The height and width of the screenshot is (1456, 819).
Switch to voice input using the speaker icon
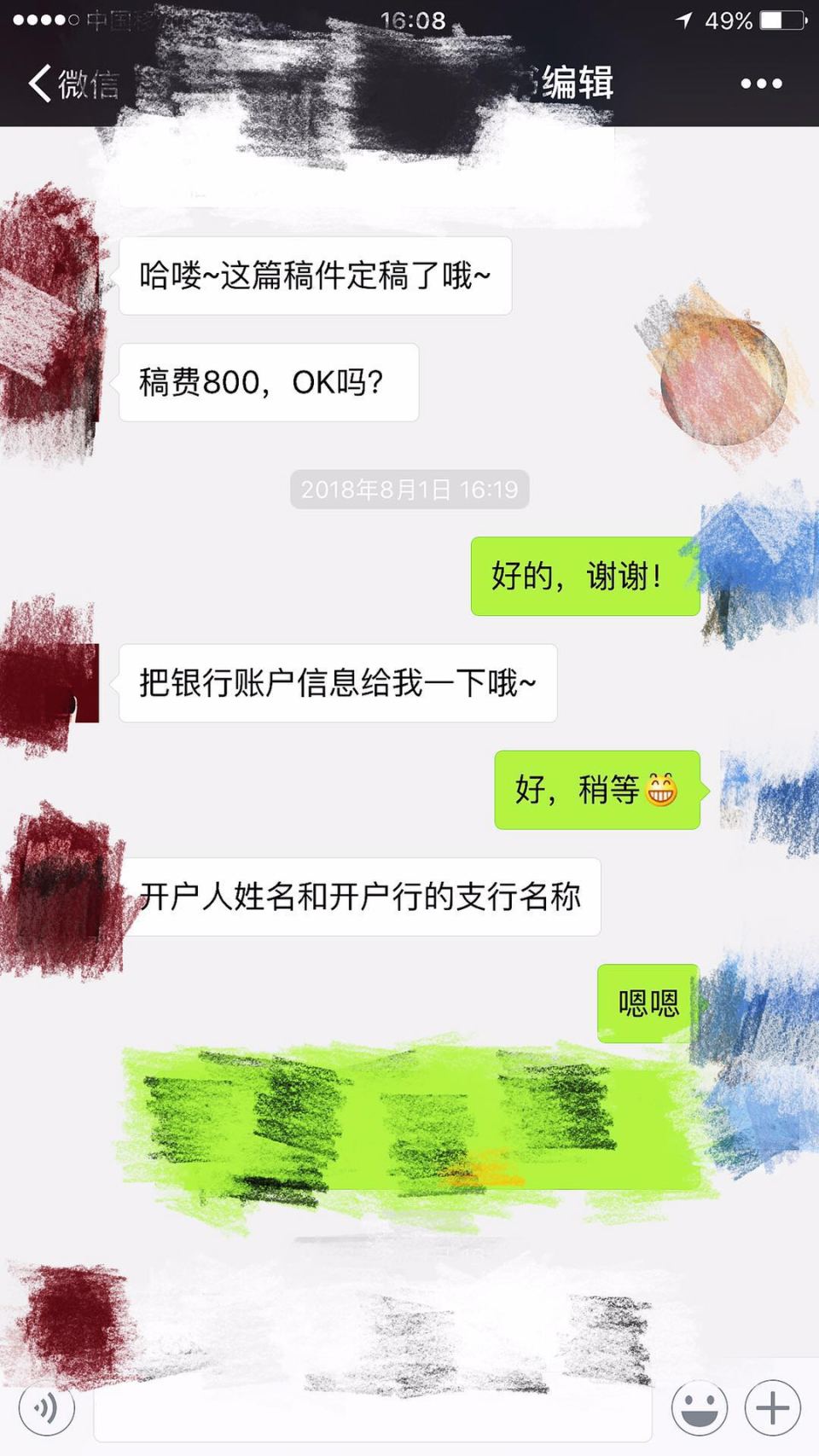pyautogui.click(x=46, y=1407)
